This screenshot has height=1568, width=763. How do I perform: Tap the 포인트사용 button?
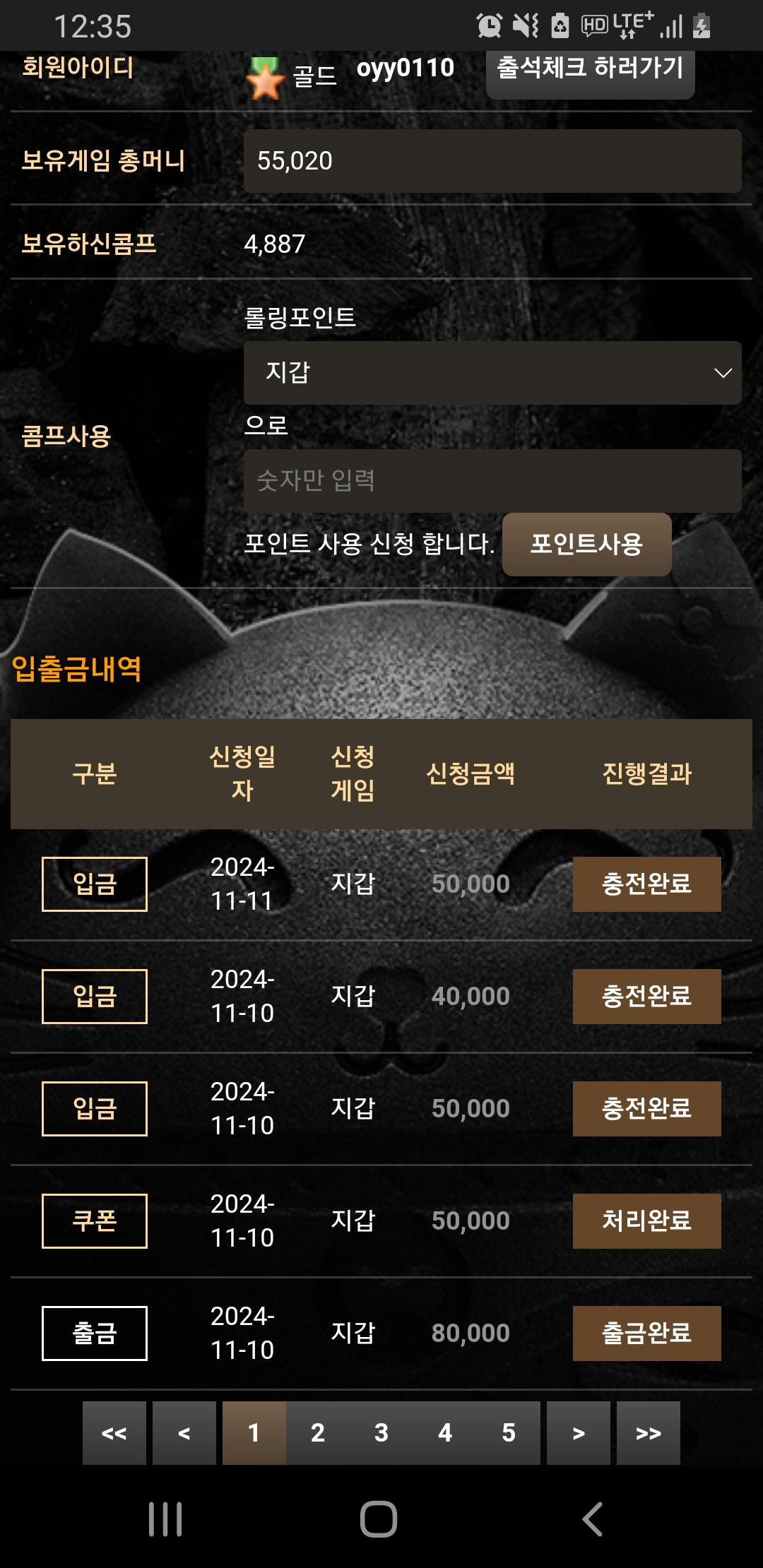pyautogui.click(x=586, y=545)
